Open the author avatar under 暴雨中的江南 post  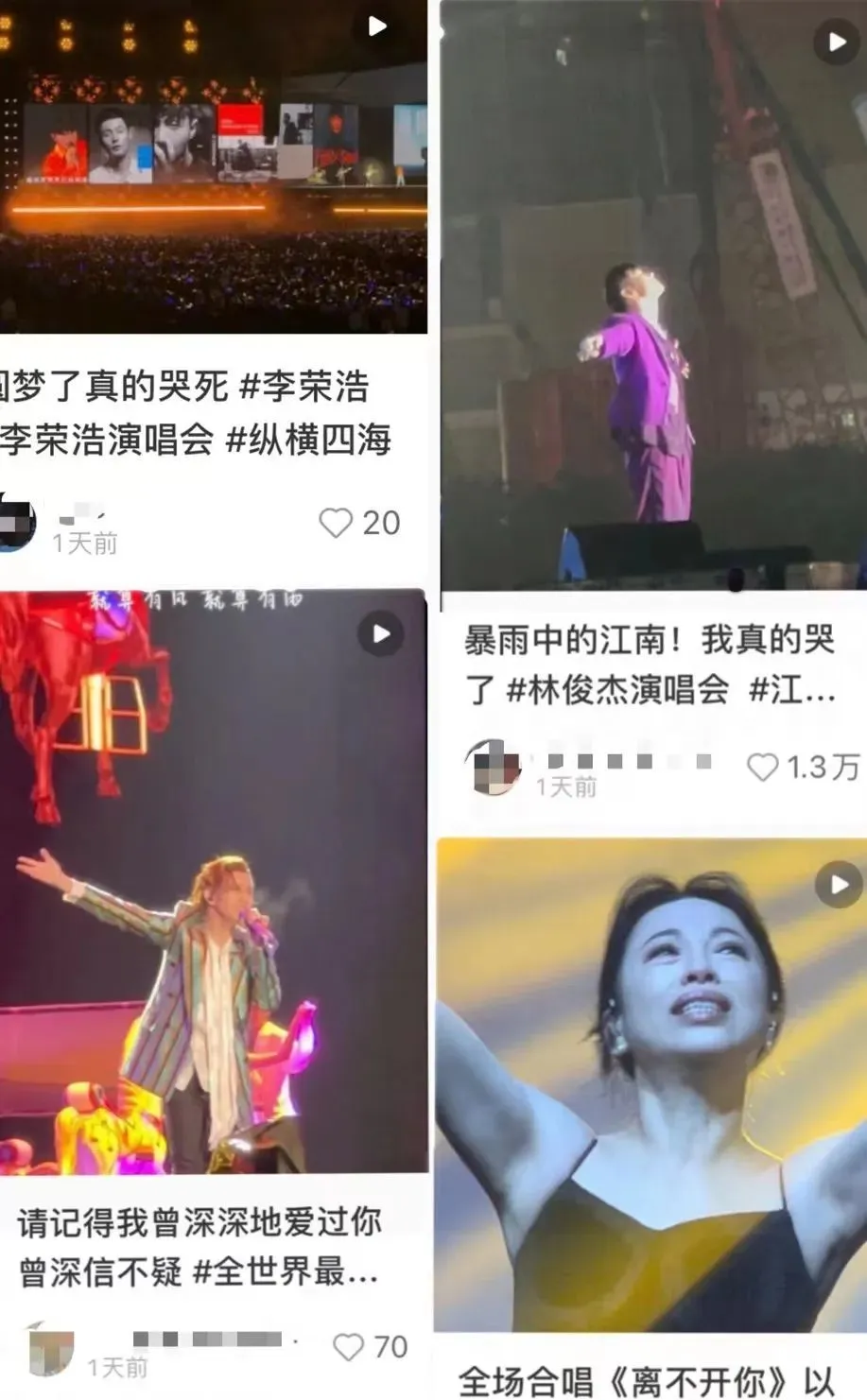[x=493, y=765]
